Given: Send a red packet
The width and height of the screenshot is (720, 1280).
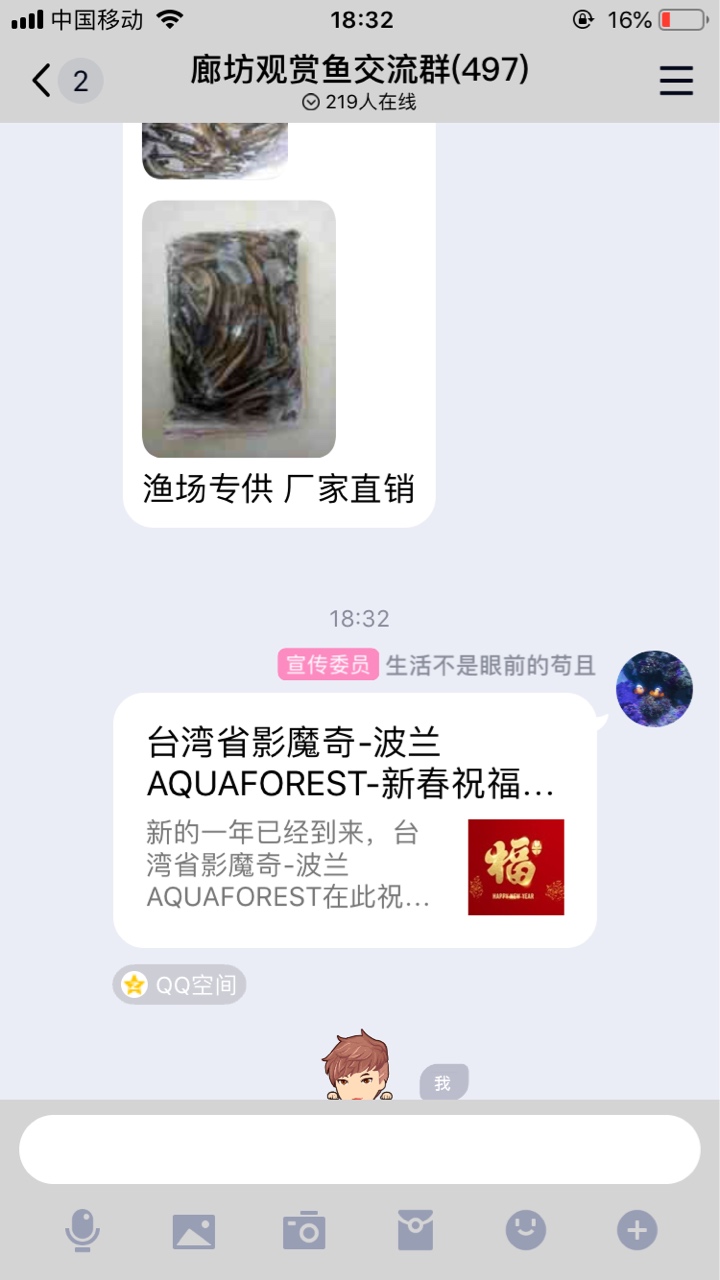Looking at the screenshot, I should click(415, 1230).
